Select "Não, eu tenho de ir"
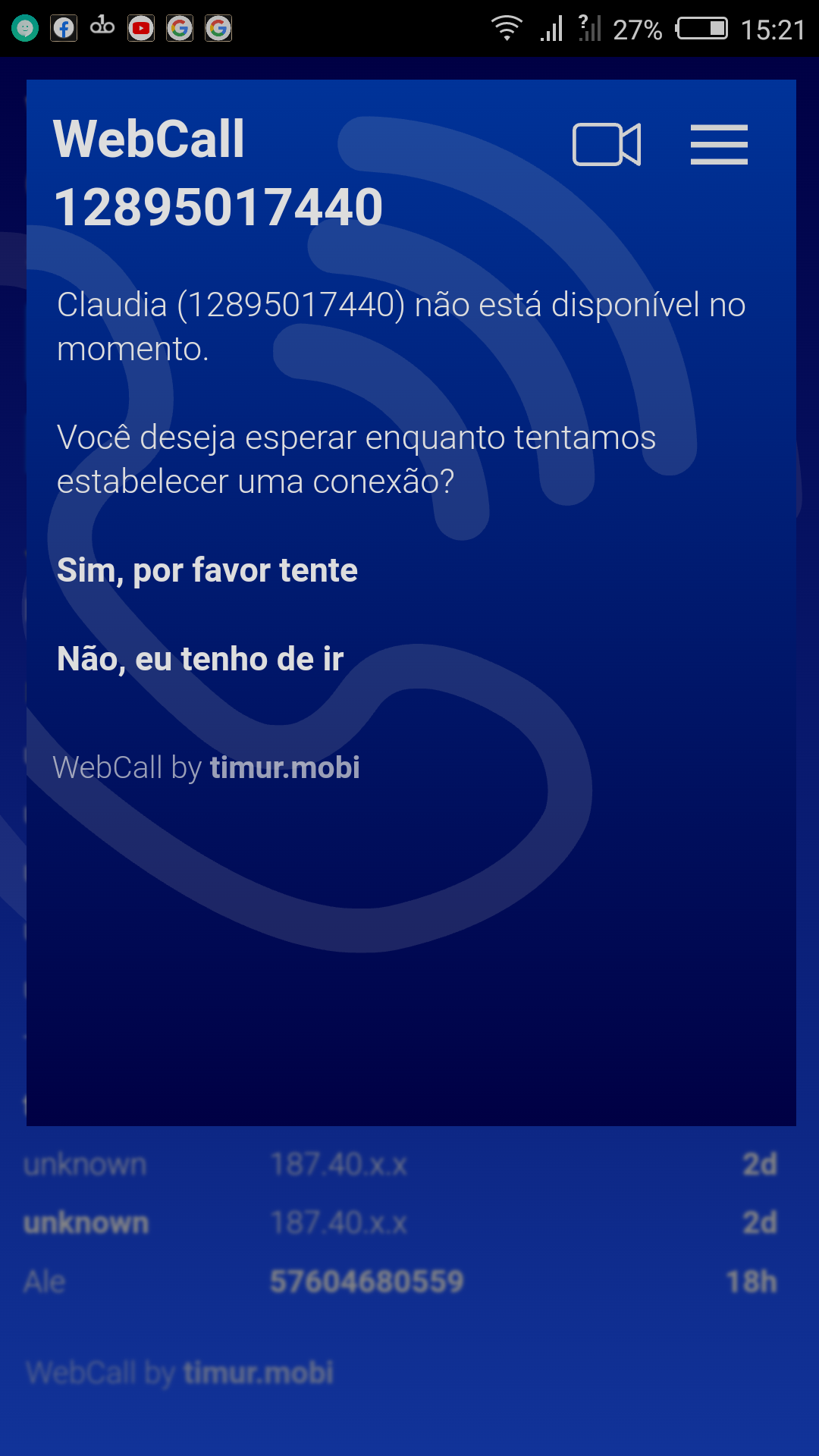 (x=200, y=659)
